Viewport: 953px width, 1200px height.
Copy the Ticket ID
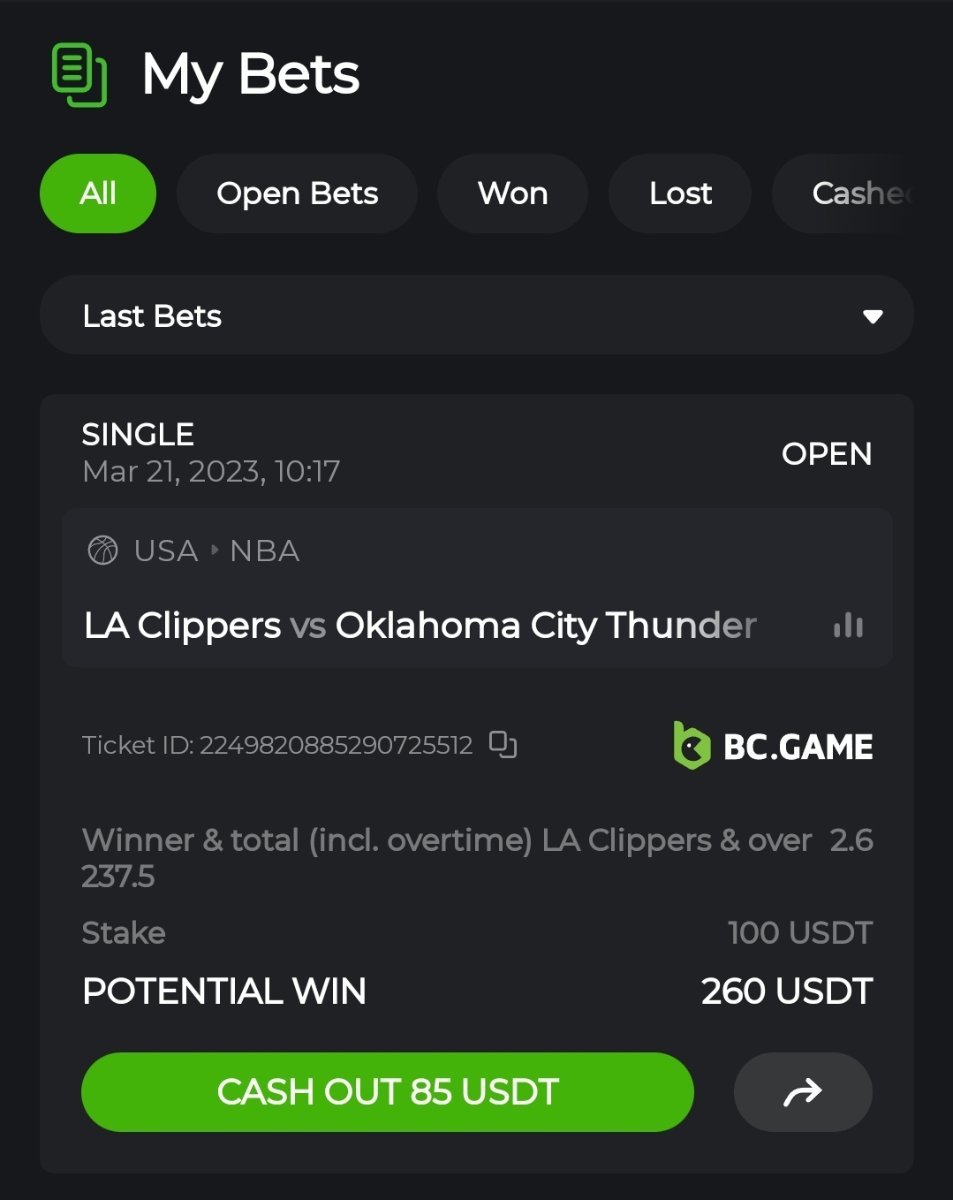503,745
